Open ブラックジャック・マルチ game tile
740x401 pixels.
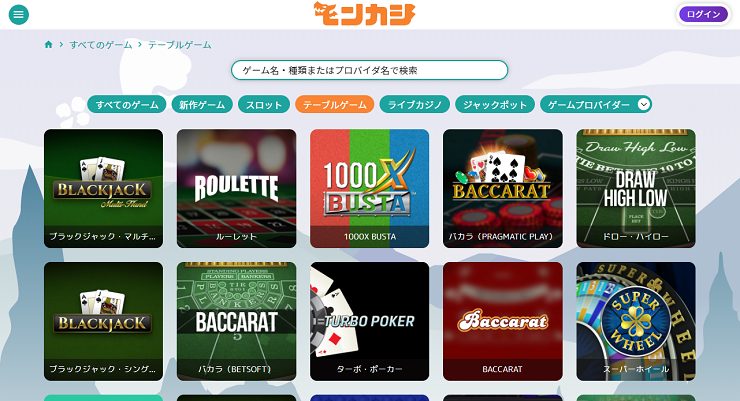(x=103, y=188)
